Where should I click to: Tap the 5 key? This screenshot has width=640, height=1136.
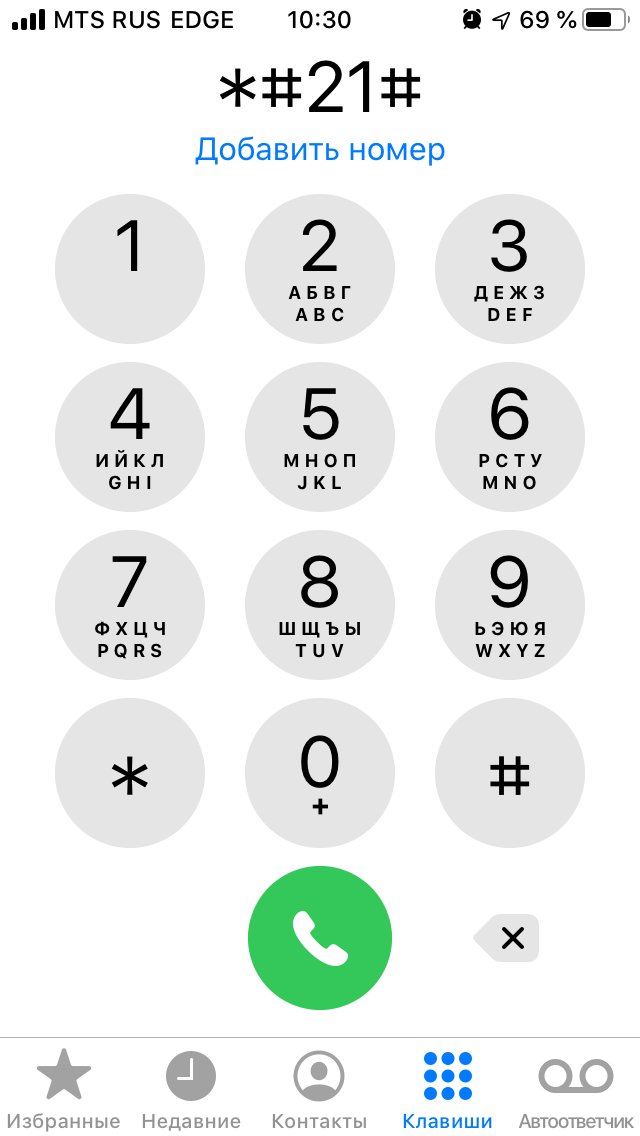(x=320, y=437)
